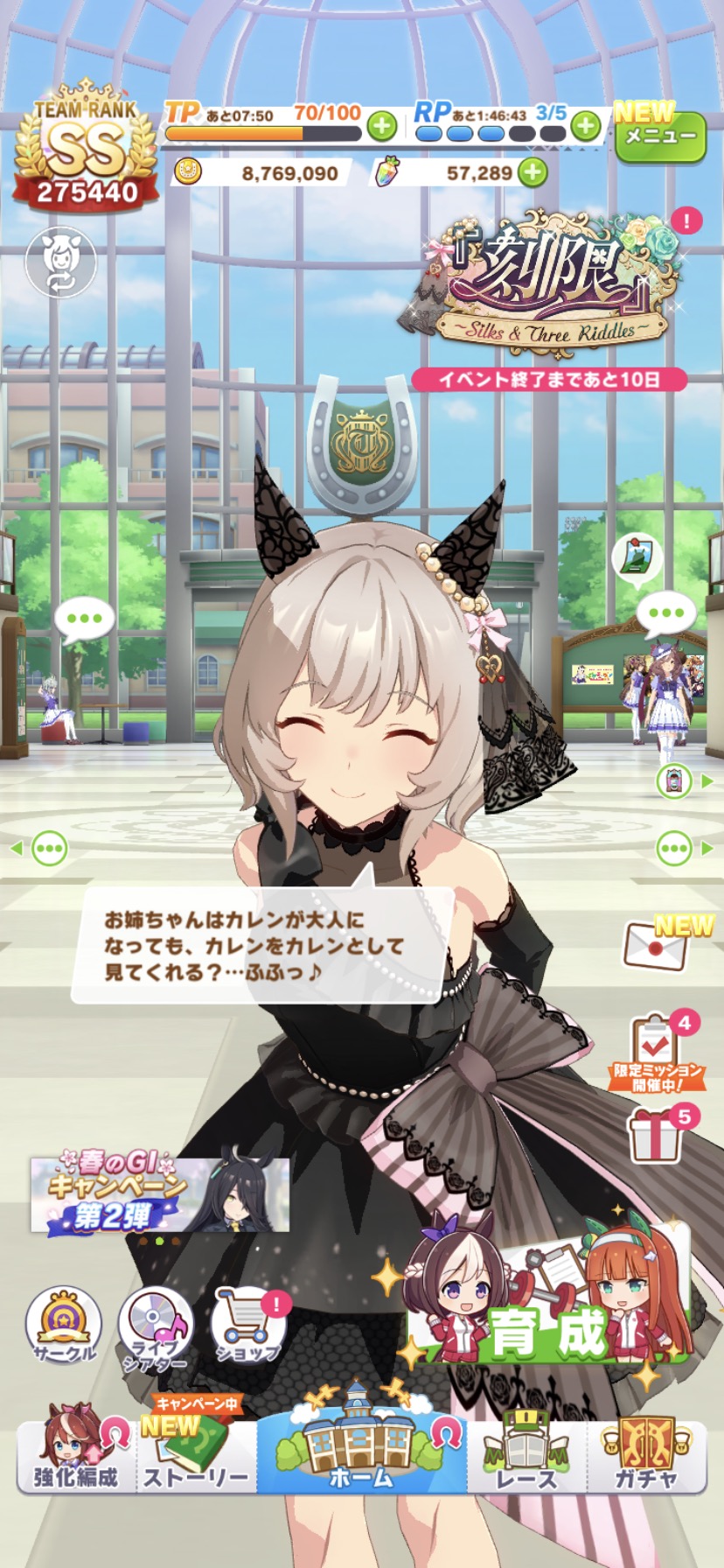Tap the plus button to restore TP
724x1568 pixels.
[x=380, y=127]
